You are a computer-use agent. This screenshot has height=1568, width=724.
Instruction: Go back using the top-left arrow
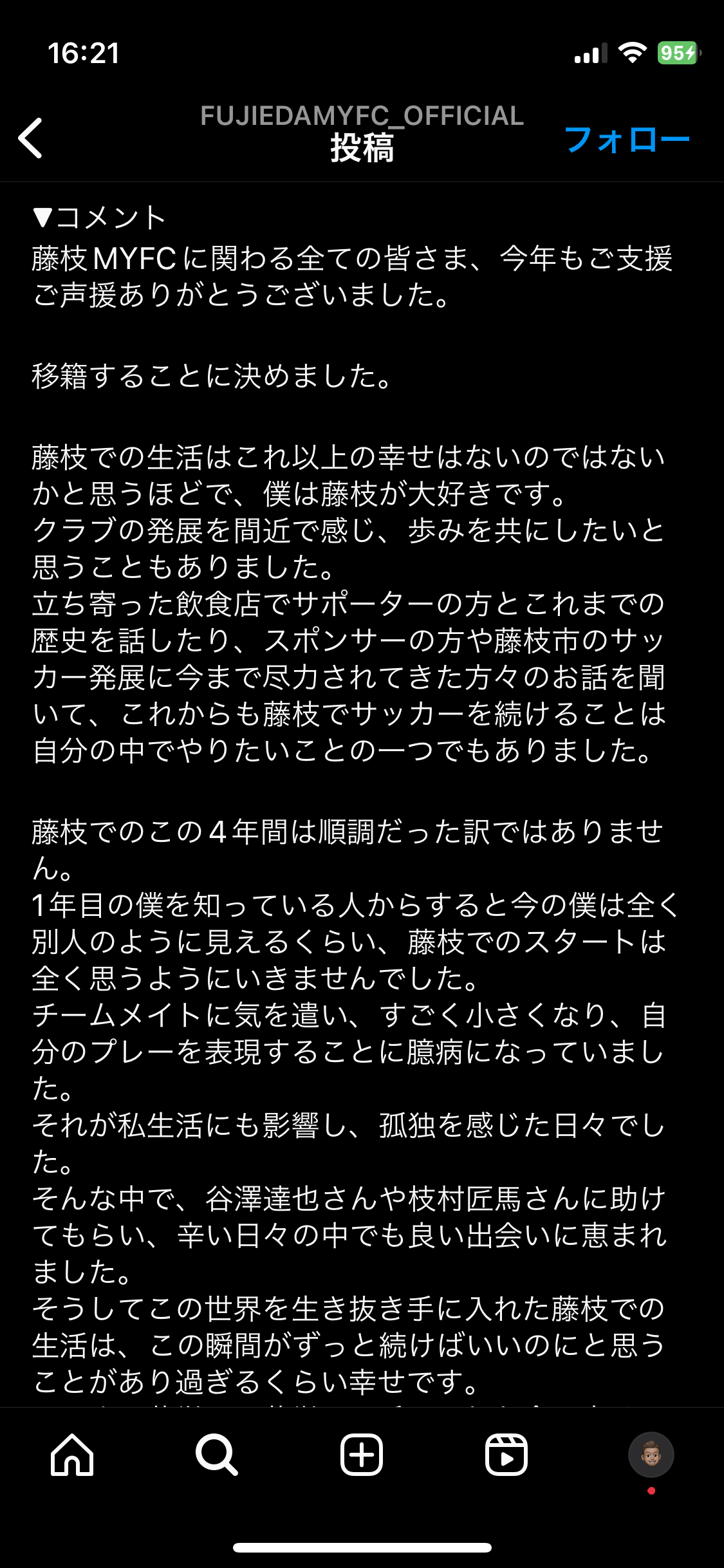[x=30, y=138]
